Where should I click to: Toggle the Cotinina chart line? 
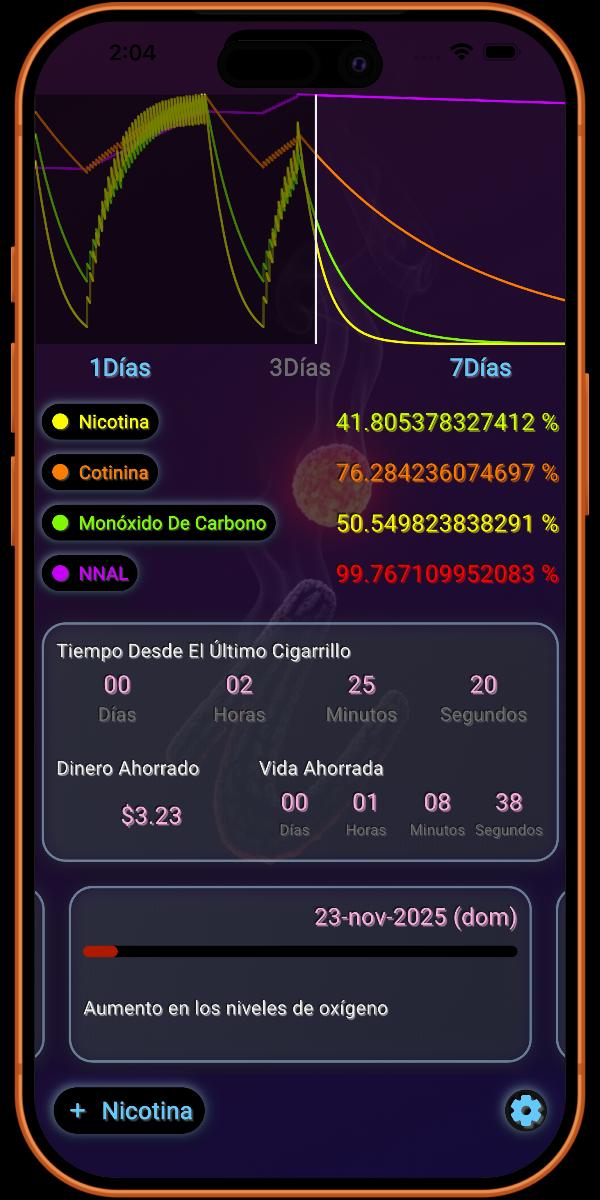(x=100, y=473)
